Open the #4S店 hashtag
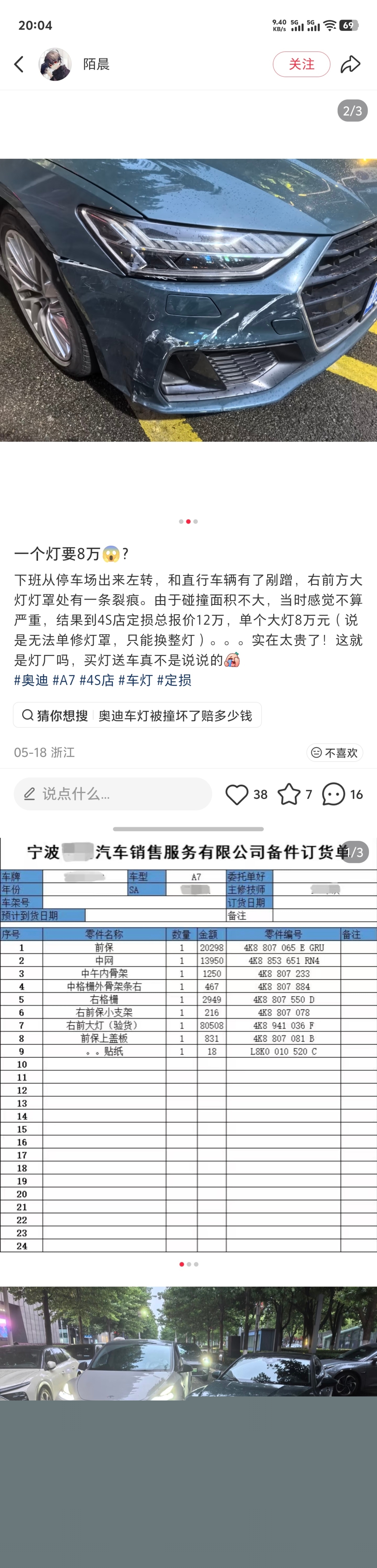 (97, 680)
